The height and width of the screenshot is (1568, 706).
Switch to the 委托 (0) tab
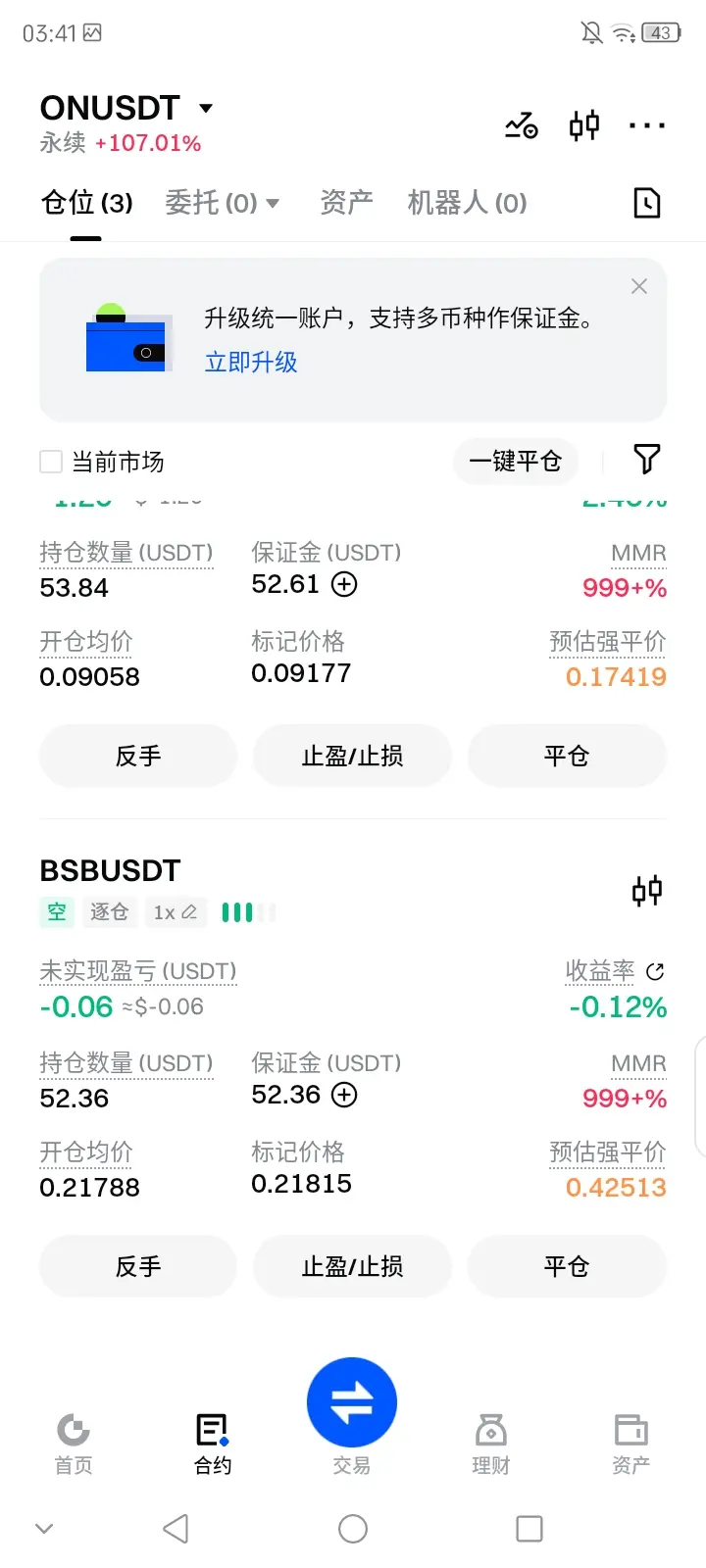(x=222, y=203)
